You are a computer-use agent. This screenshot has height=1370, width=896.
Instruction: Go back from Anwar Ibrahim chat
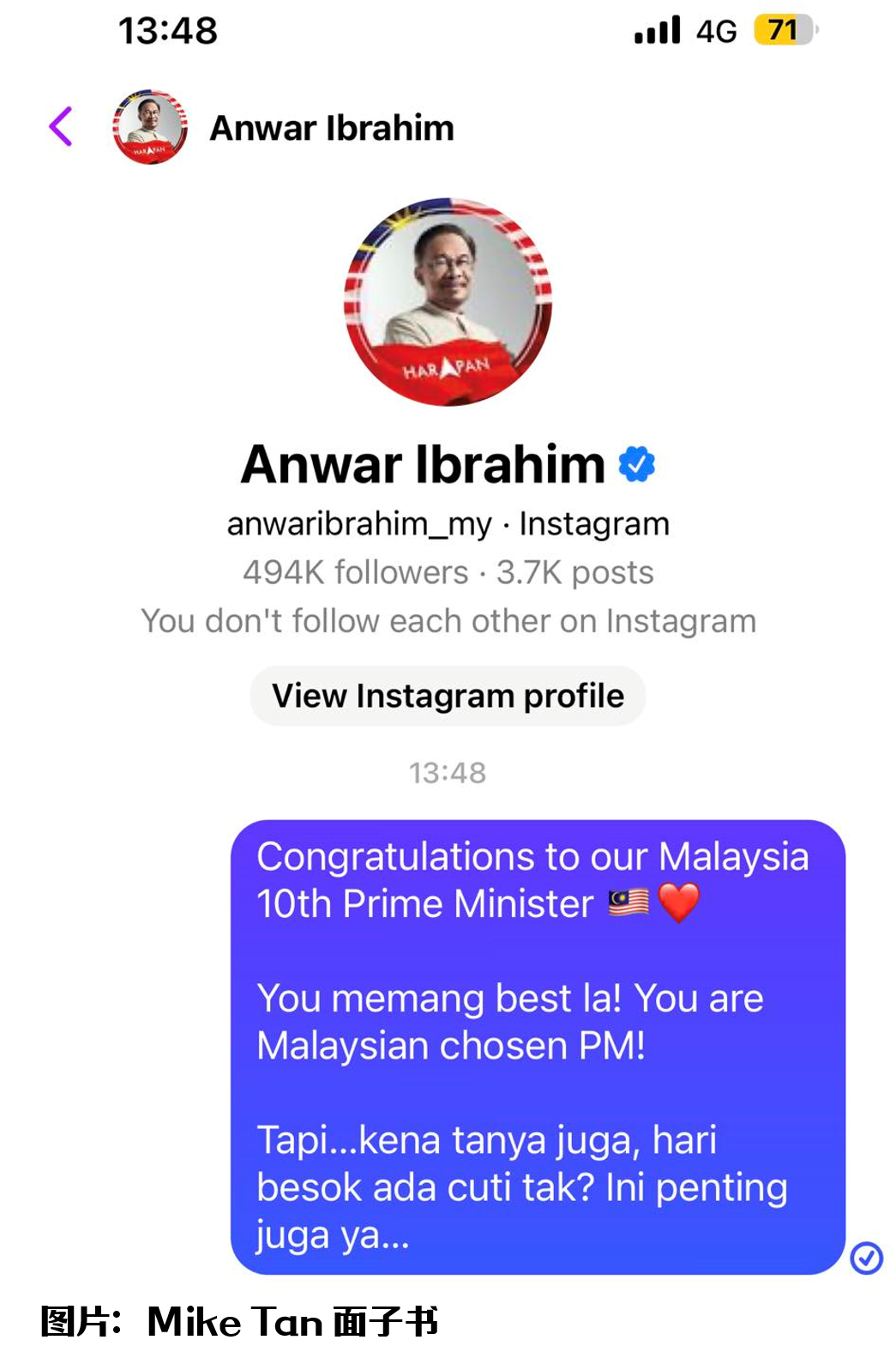60,127
